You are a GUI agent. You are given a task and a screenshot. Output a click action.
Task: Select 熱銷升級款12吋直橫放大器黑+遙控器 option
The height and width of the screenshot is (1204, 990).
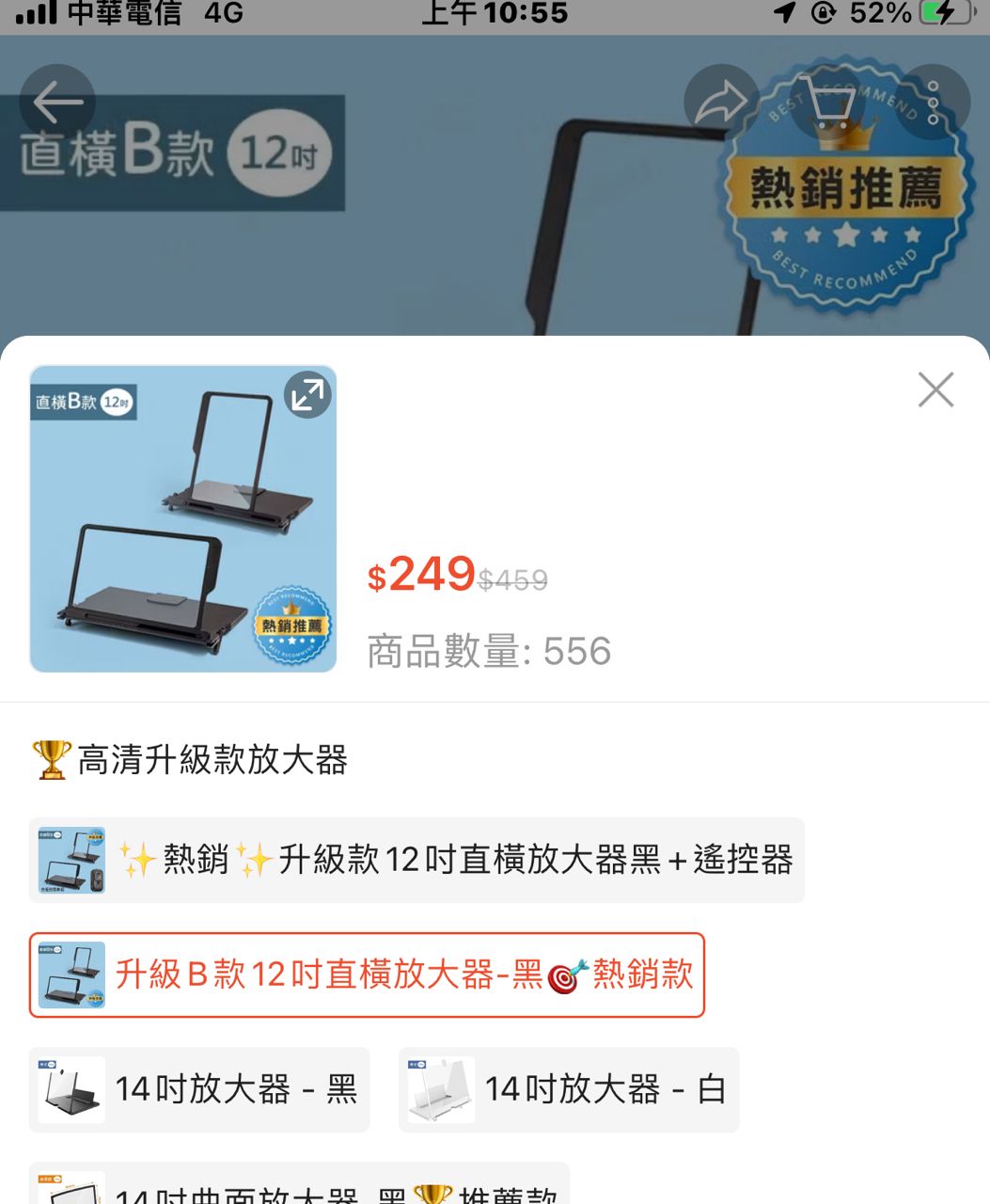[x=416, y=860]
